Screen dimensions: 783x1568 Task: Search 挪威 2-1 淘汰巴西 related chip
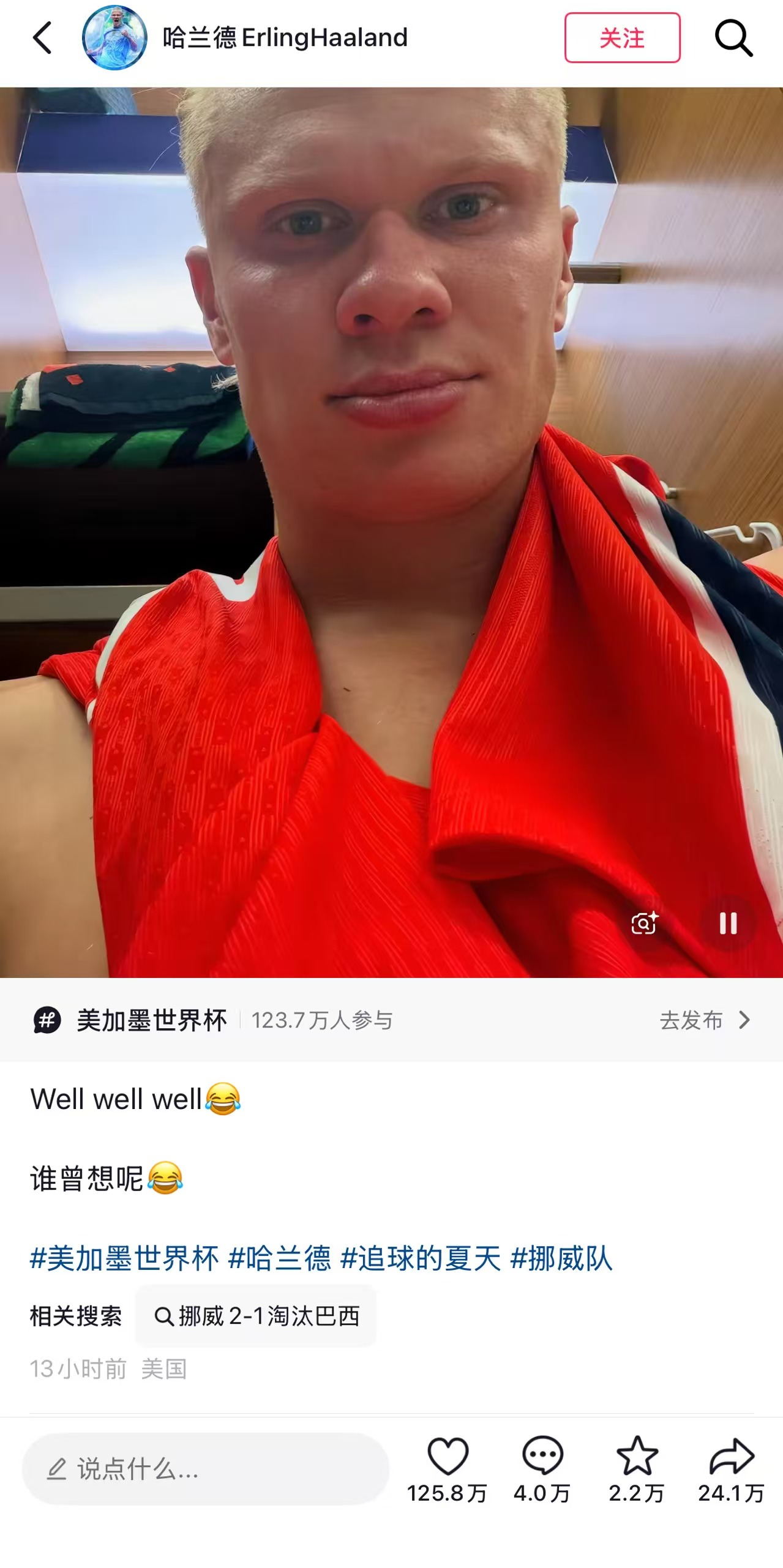256,1316
